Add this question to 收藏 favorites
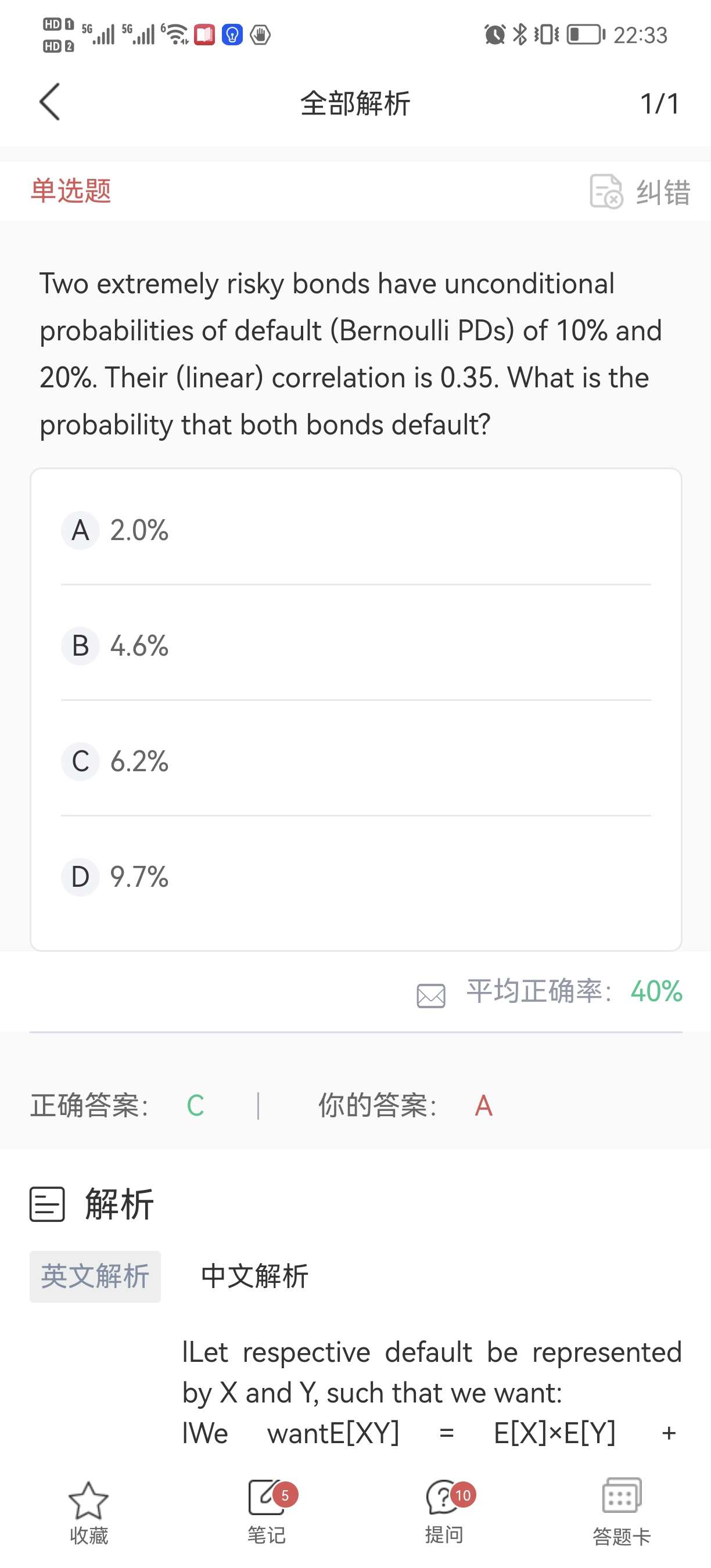The width and height of the screenshot is (711, 1568). point(89,1513)
